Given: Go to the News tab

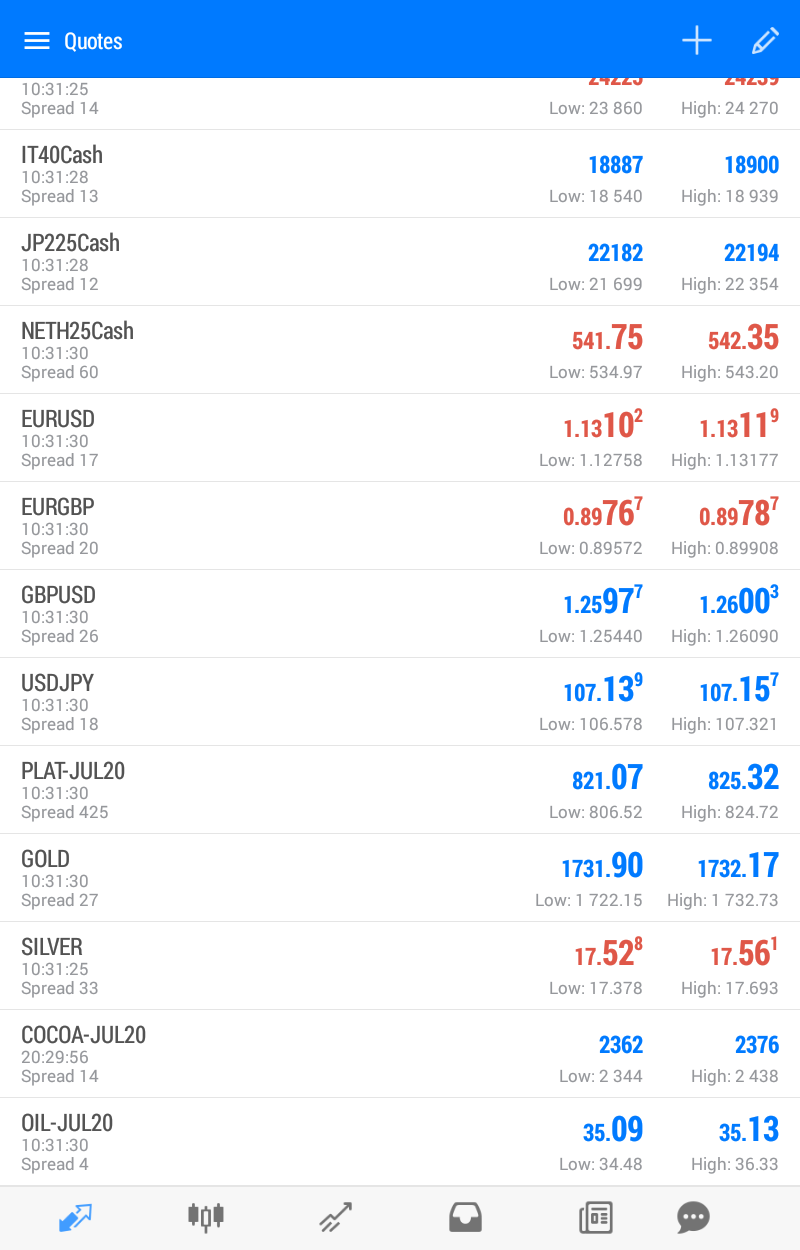Looking at the screenshot, I should click(595, 1217).
